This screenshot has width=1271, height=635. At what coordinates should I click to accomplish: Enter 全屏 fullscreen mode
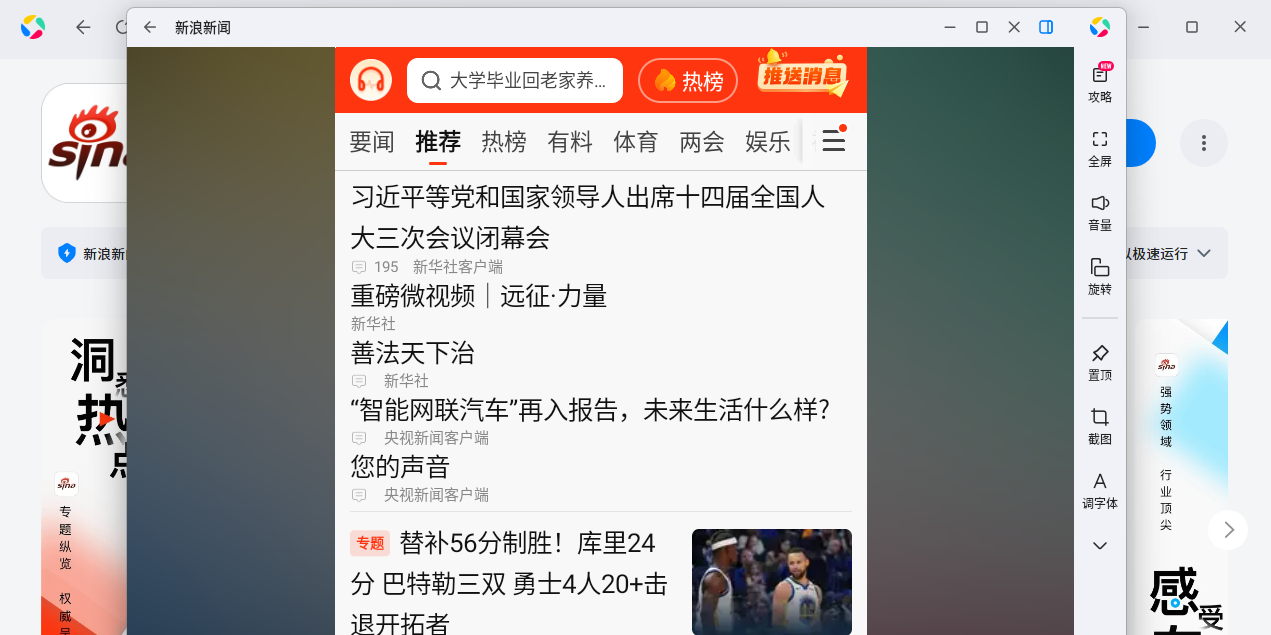[x=1100, y=148]
